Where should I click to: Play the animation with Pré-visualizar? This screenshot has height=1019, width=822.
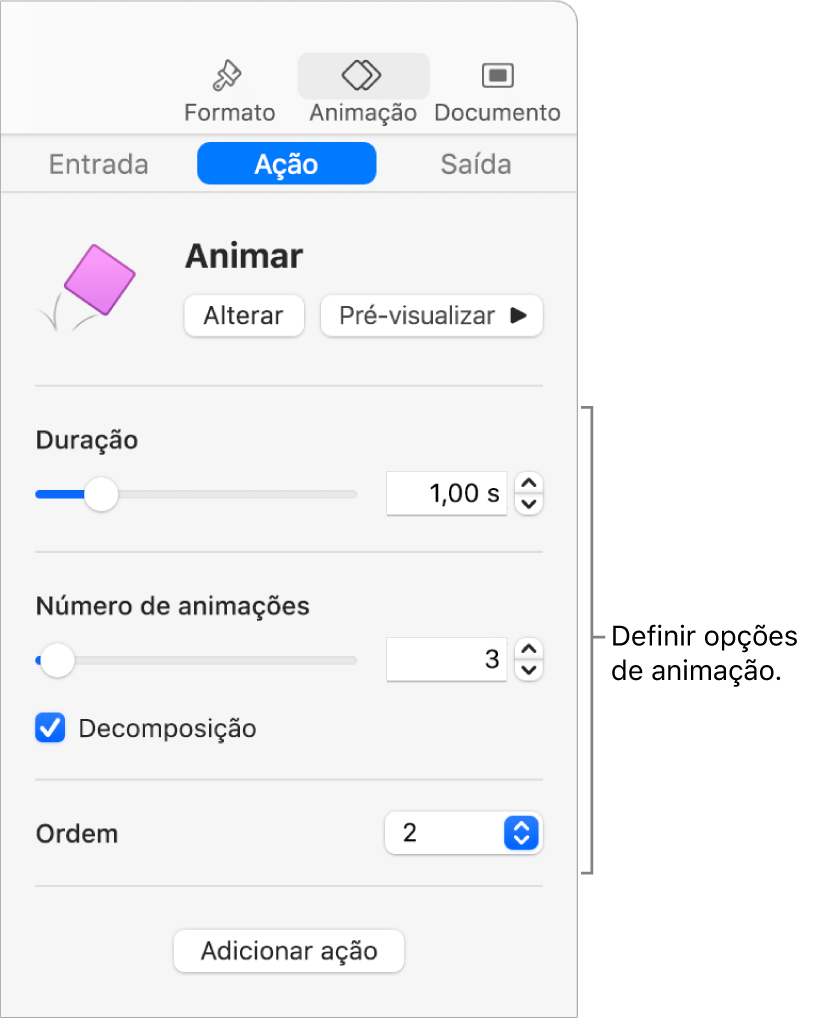pos(431,316)
